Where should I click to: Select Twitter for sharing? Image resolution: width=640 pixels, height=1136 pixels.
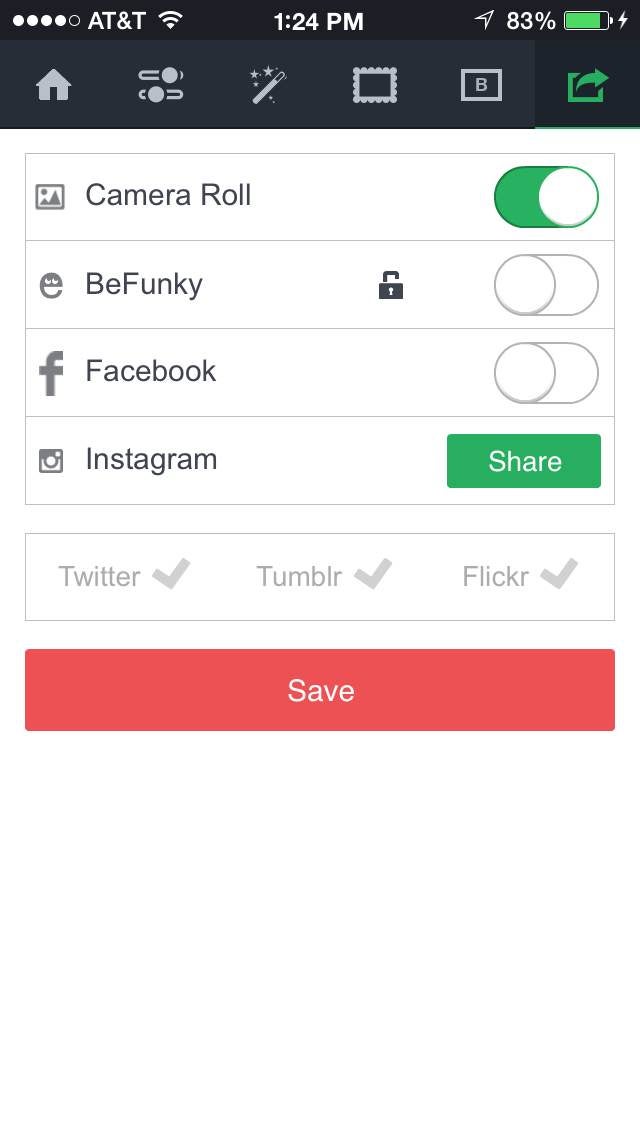point(123,576)
